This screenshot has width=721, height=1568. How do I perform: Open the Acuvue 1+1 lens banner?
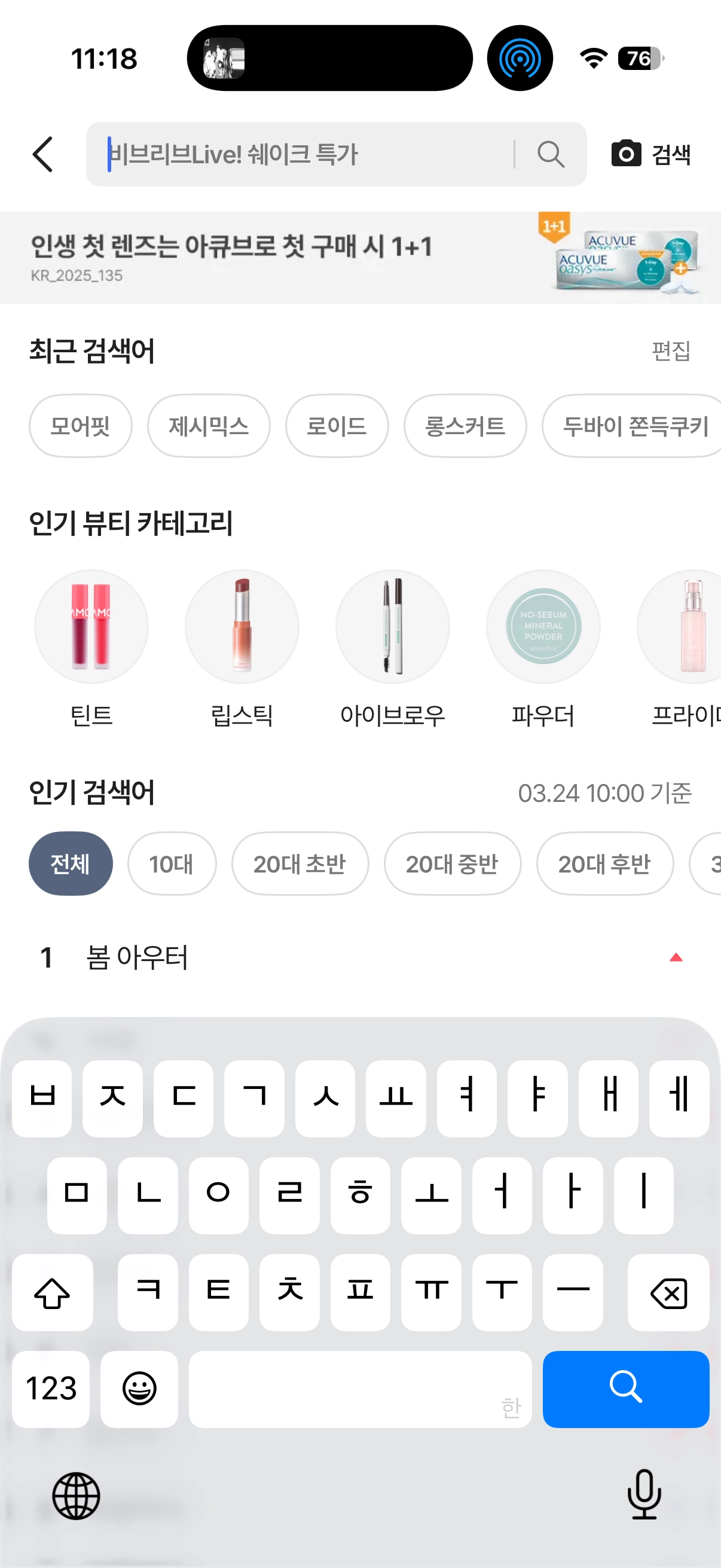pos(360,258)
